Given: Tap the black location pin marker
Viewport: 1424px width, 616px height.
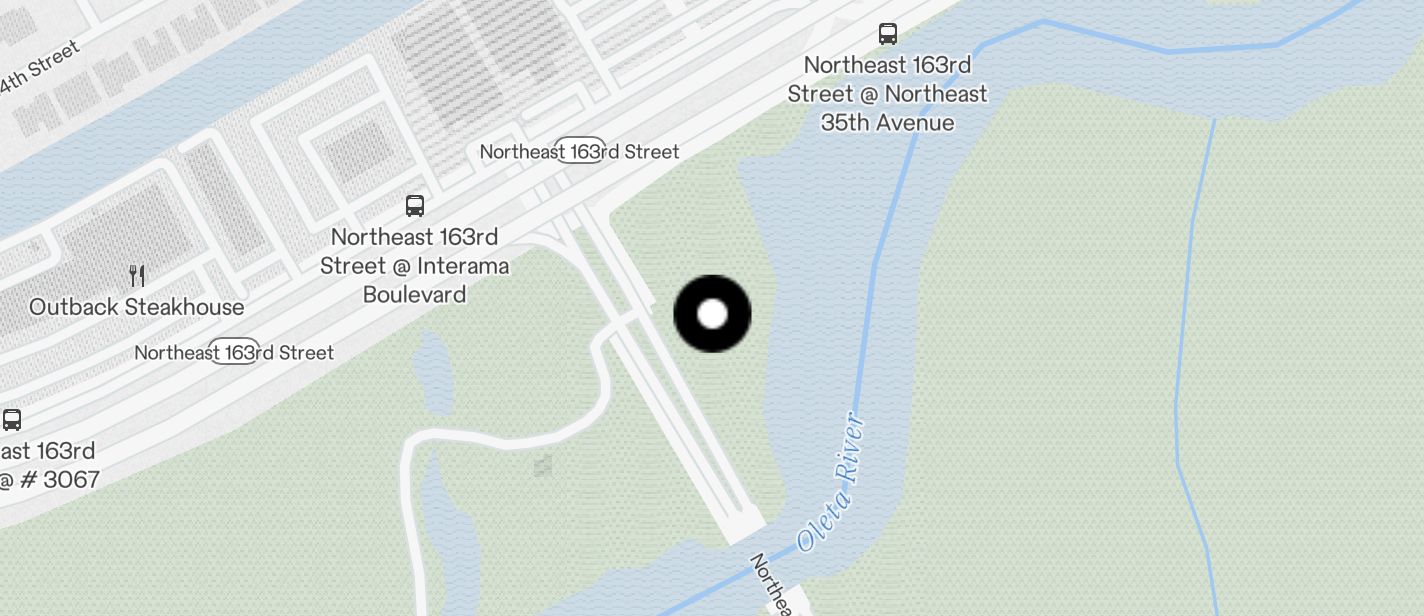Looking at the screenshot, I should (712, 314).
